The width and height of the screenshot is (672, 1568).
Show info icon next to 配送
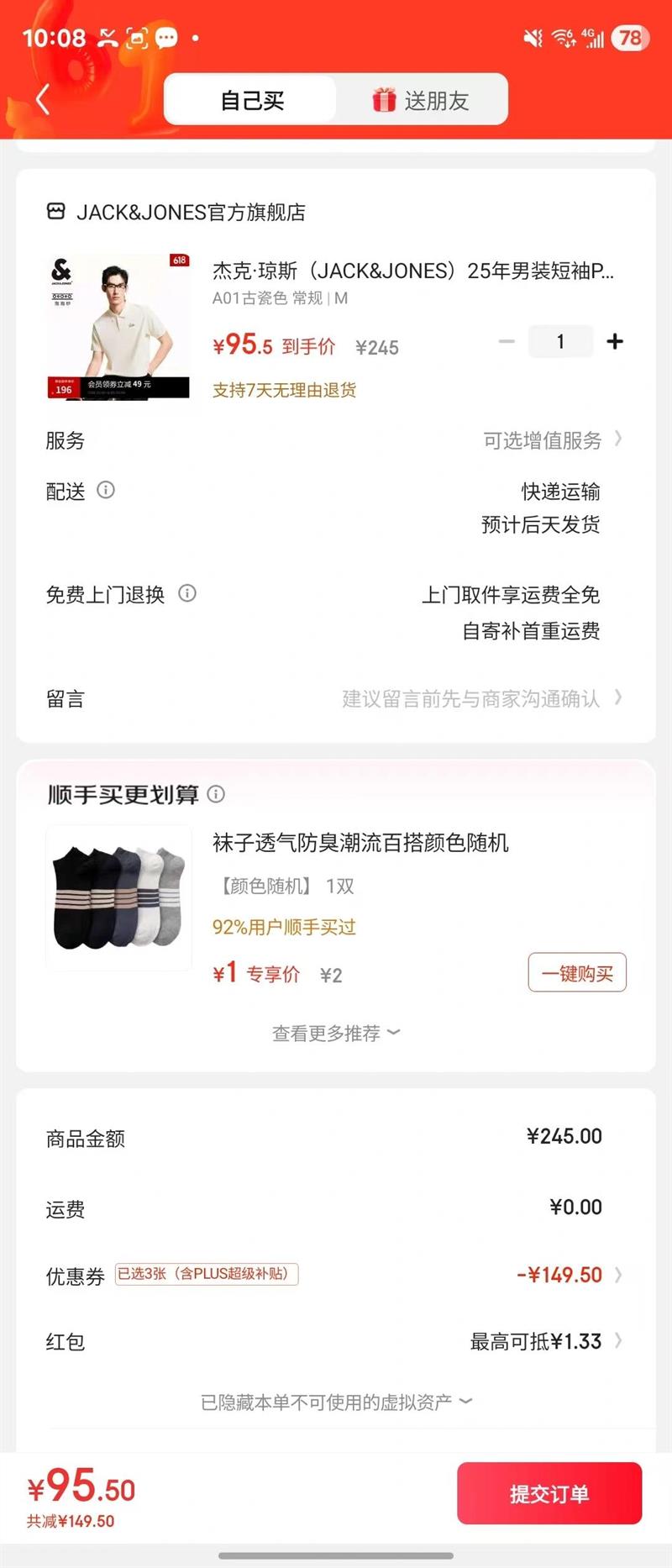point(106,490)
